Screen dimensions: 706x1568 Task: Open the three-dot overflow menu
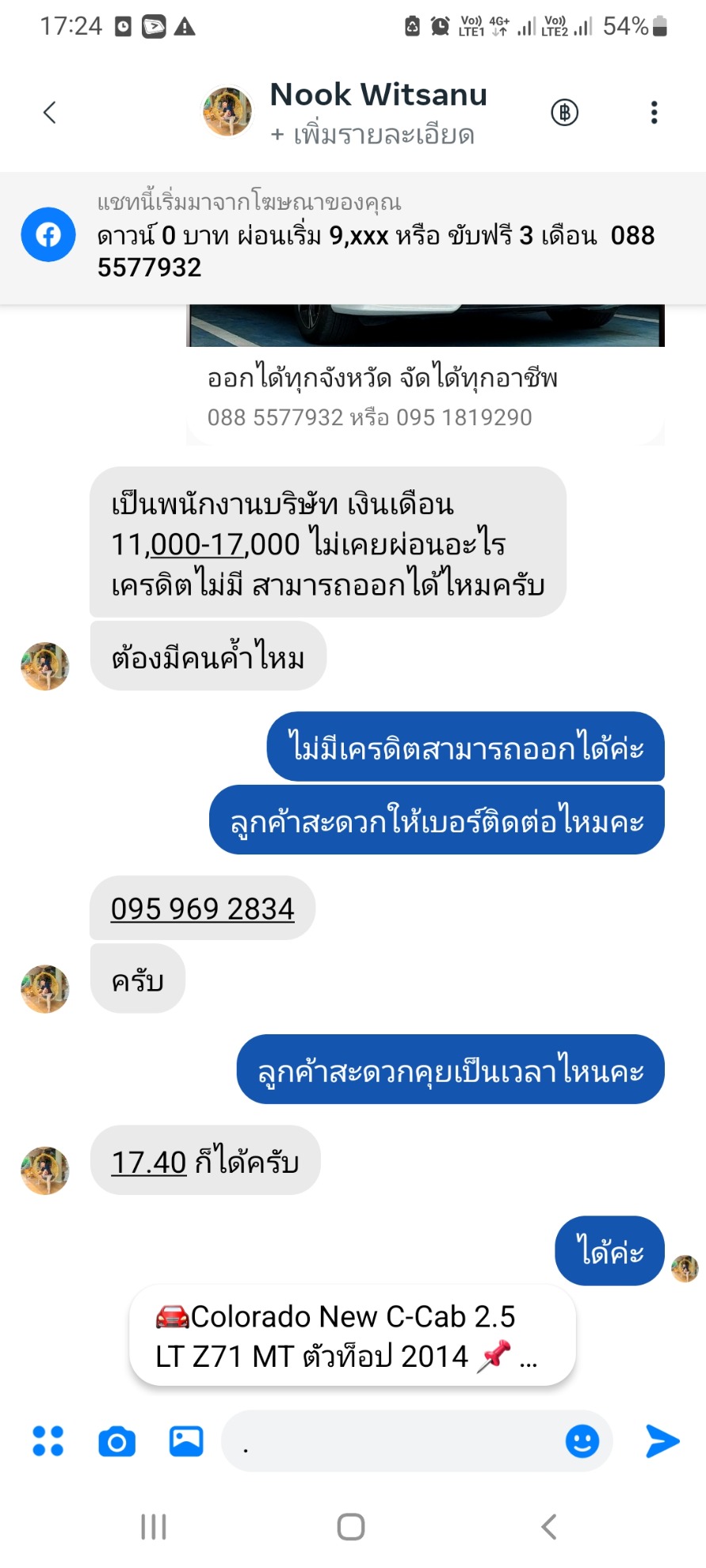[654, 112]
